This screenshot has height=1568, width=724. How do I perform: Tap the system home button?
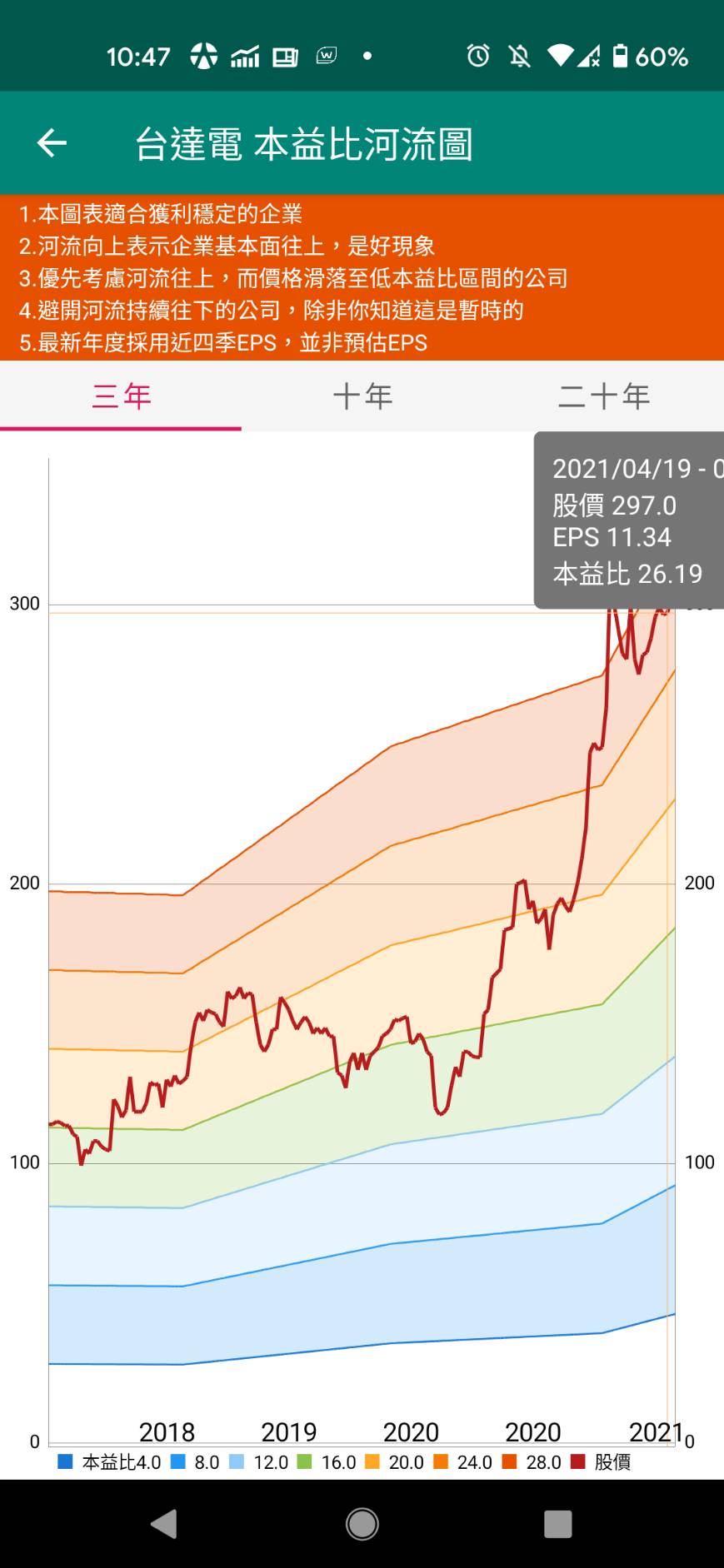click(x=362, y=1524)
